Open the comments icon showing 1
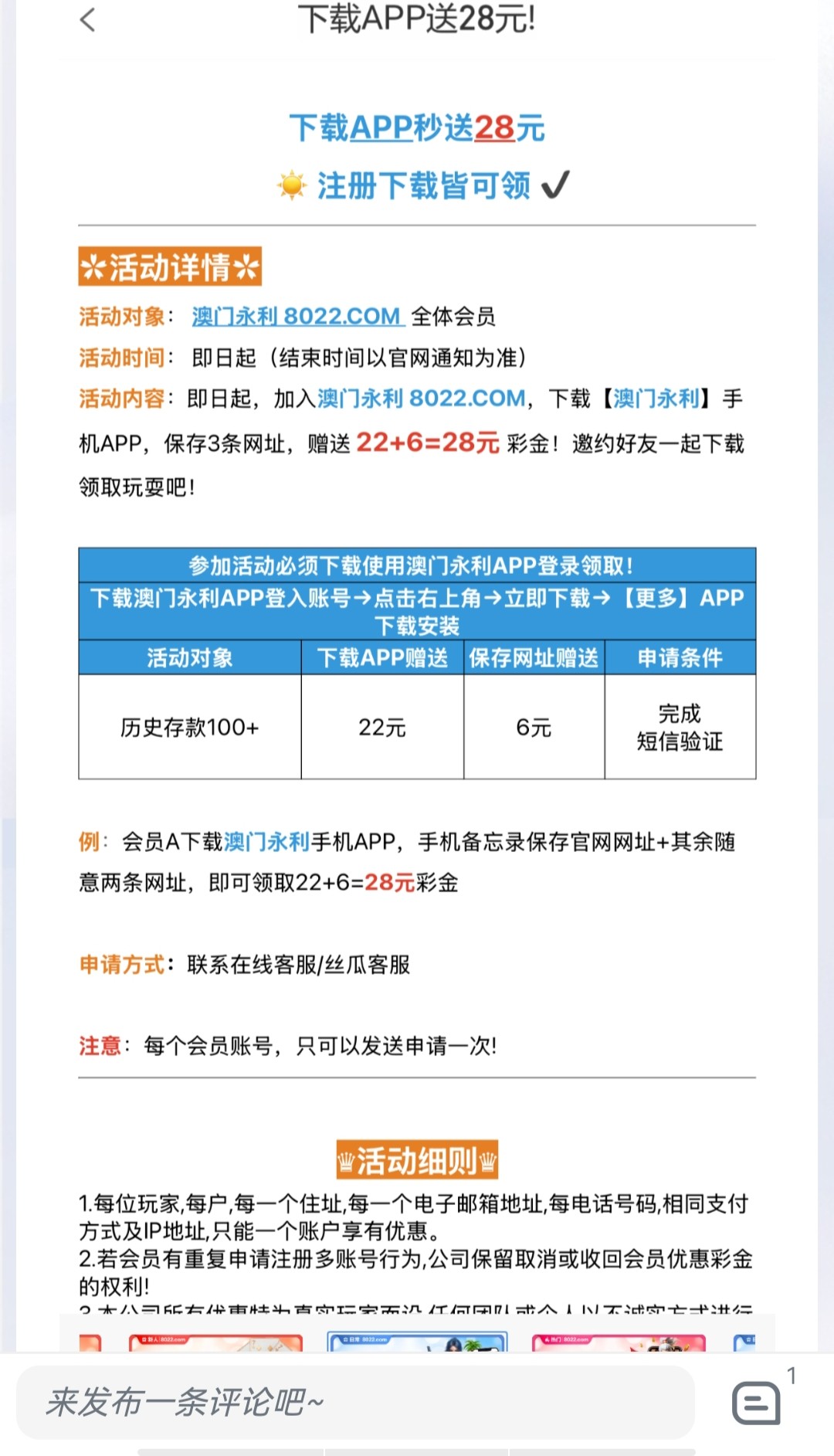Screen dimensions: 834x1456 [757, 1402]
